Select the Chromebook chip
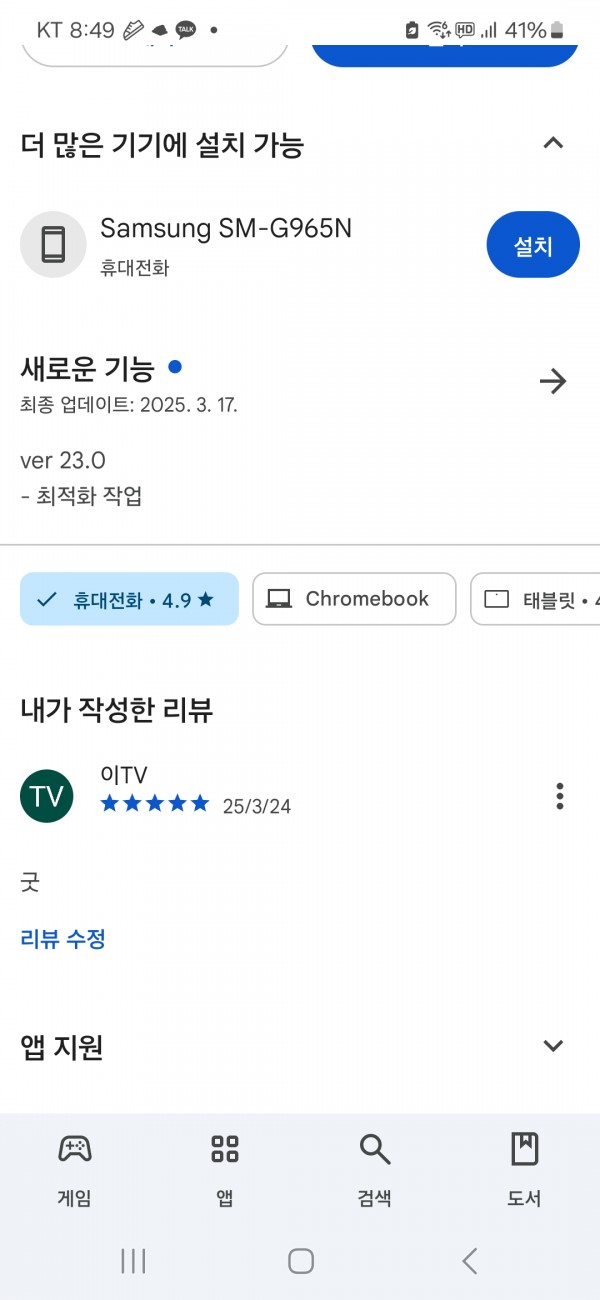600x1300 pixels. [354, 599]
